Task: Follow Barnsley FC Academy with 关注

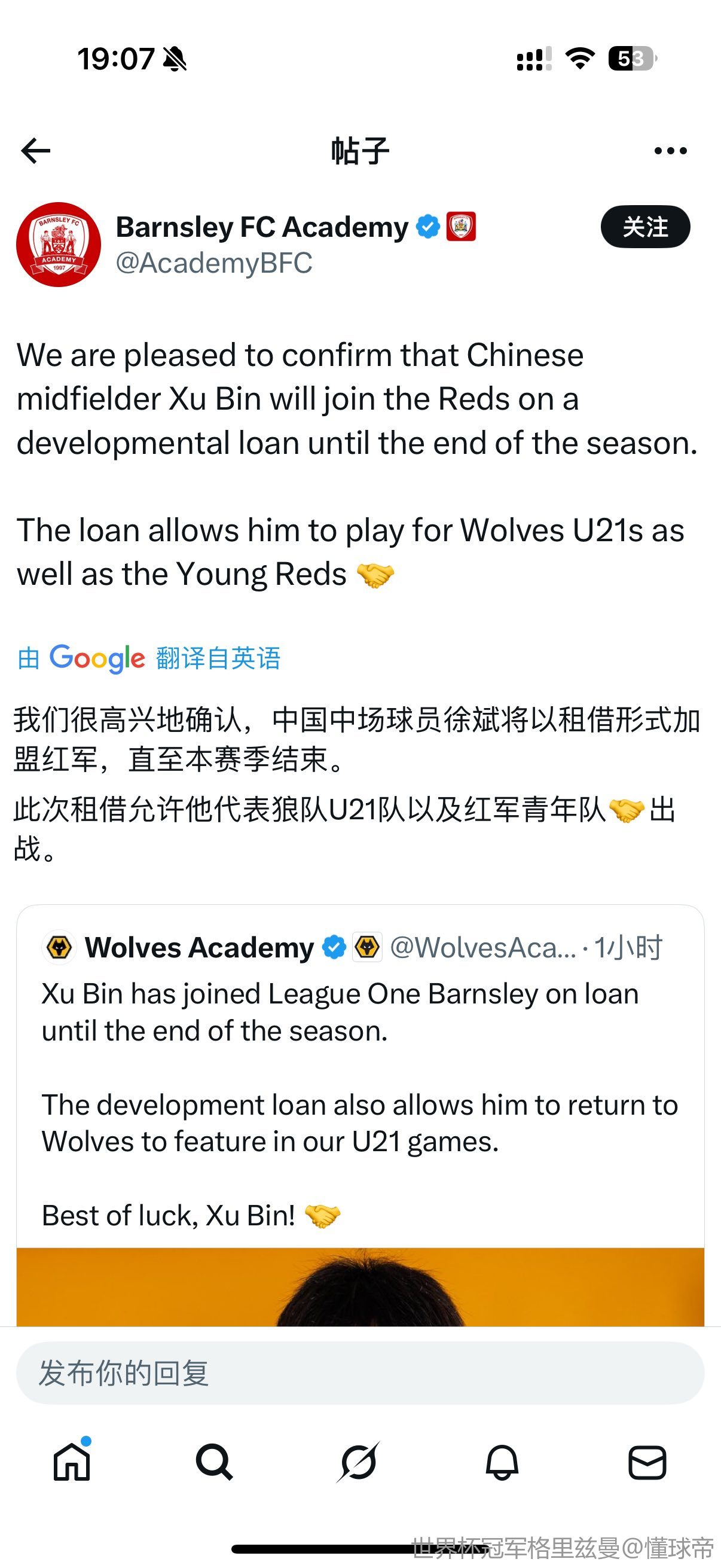Action: [x=645, y=227]
